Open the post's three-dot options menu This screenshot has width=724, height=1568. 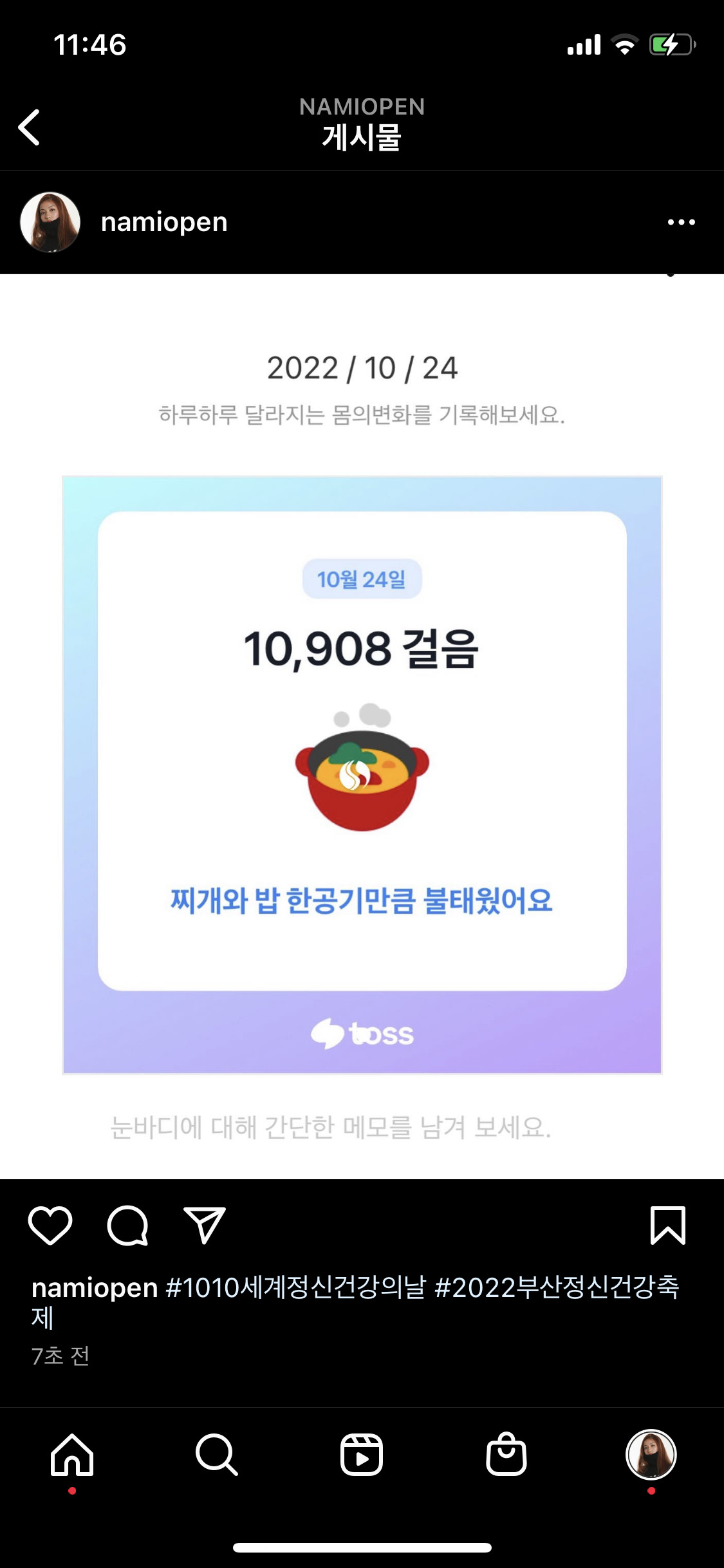point(681,222)
